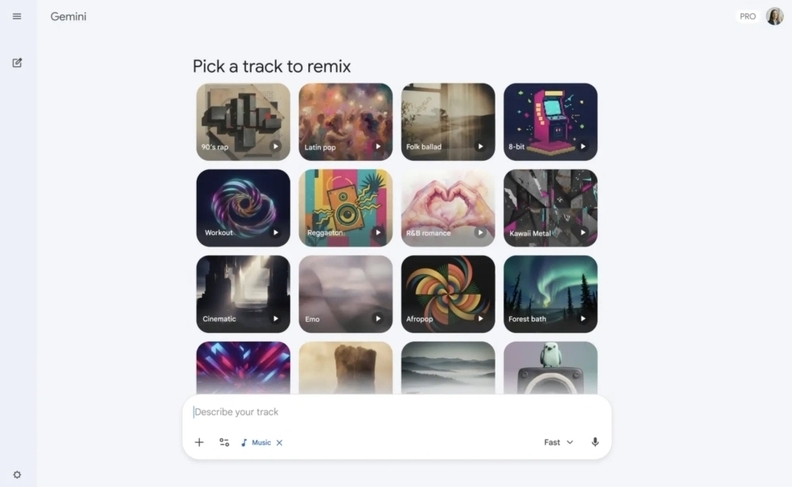
Task: Play the Reggaeton preview
Action: [x=378, y=232]
